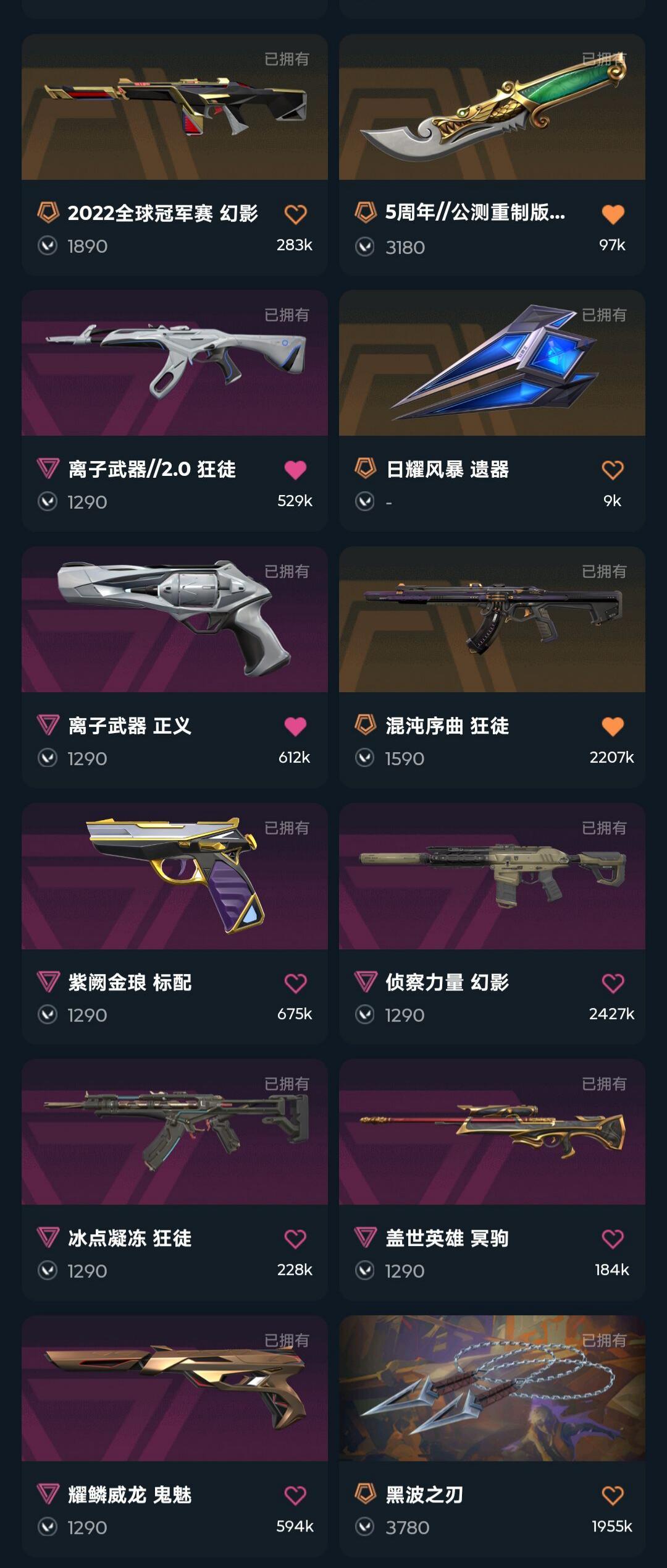Favorite the 侦察力量 幻影 skin
This screenshot has width=667, height=1568.
(x=613, y=983)
